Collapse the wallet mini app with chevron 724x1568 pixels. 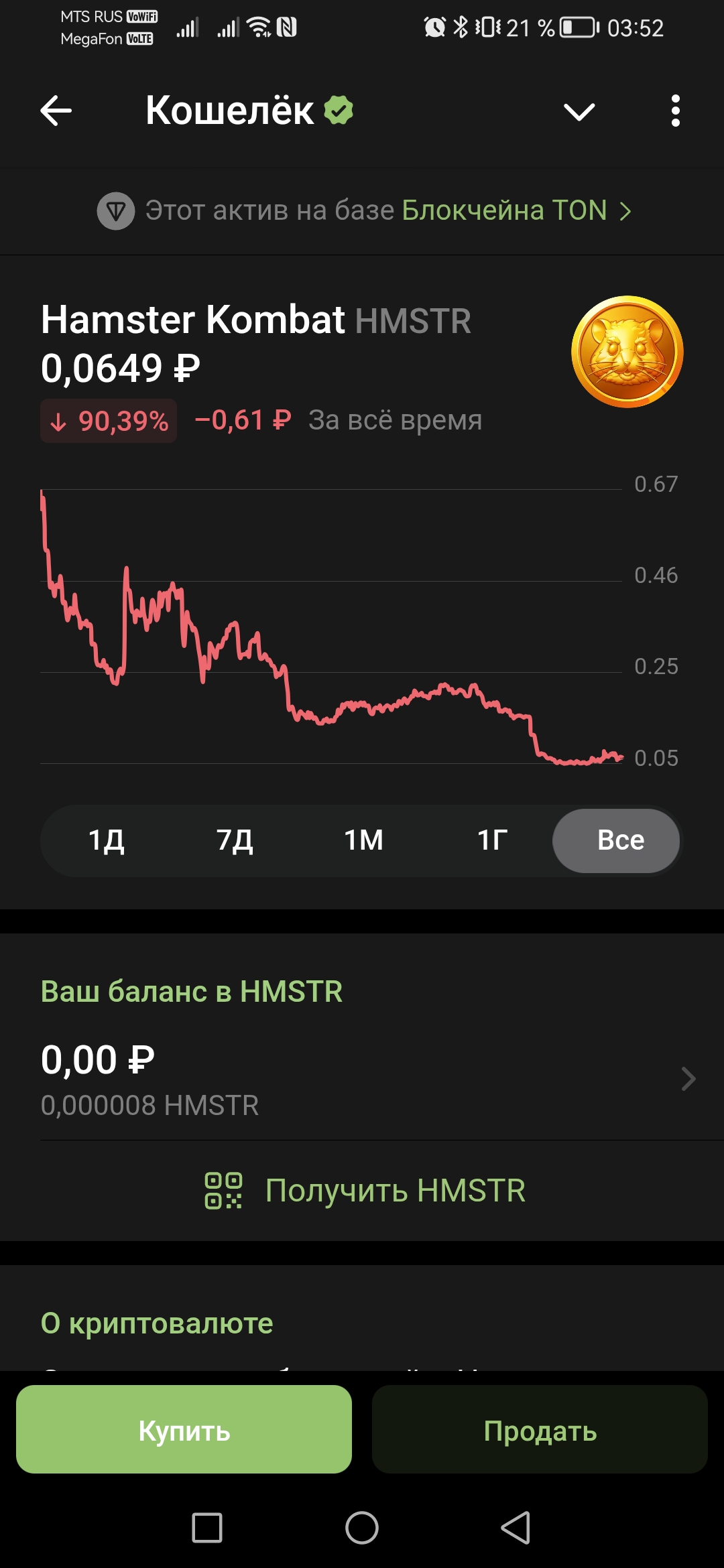pyautogui.click(x=579, y=111)
